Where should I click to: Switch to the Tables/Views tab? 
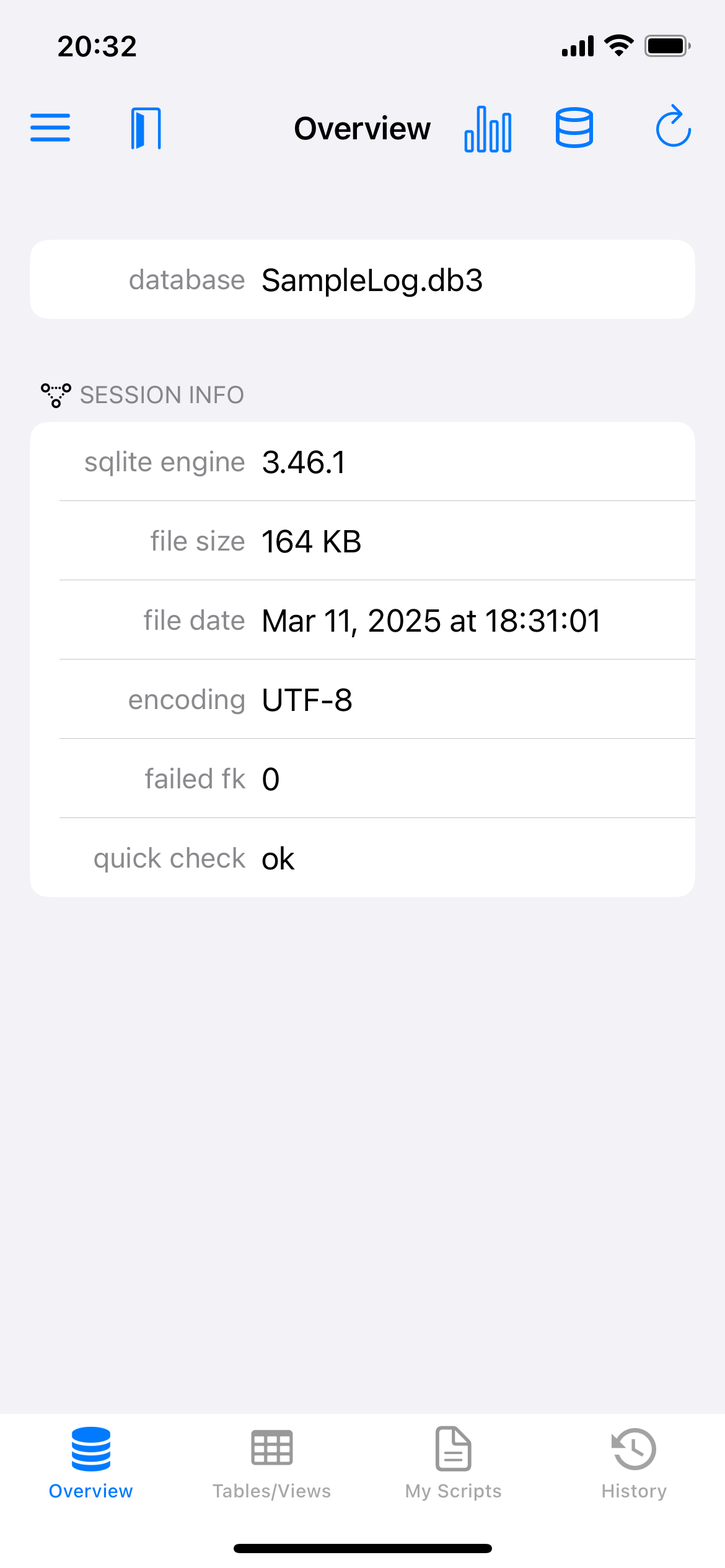(x=272, y=1464)
